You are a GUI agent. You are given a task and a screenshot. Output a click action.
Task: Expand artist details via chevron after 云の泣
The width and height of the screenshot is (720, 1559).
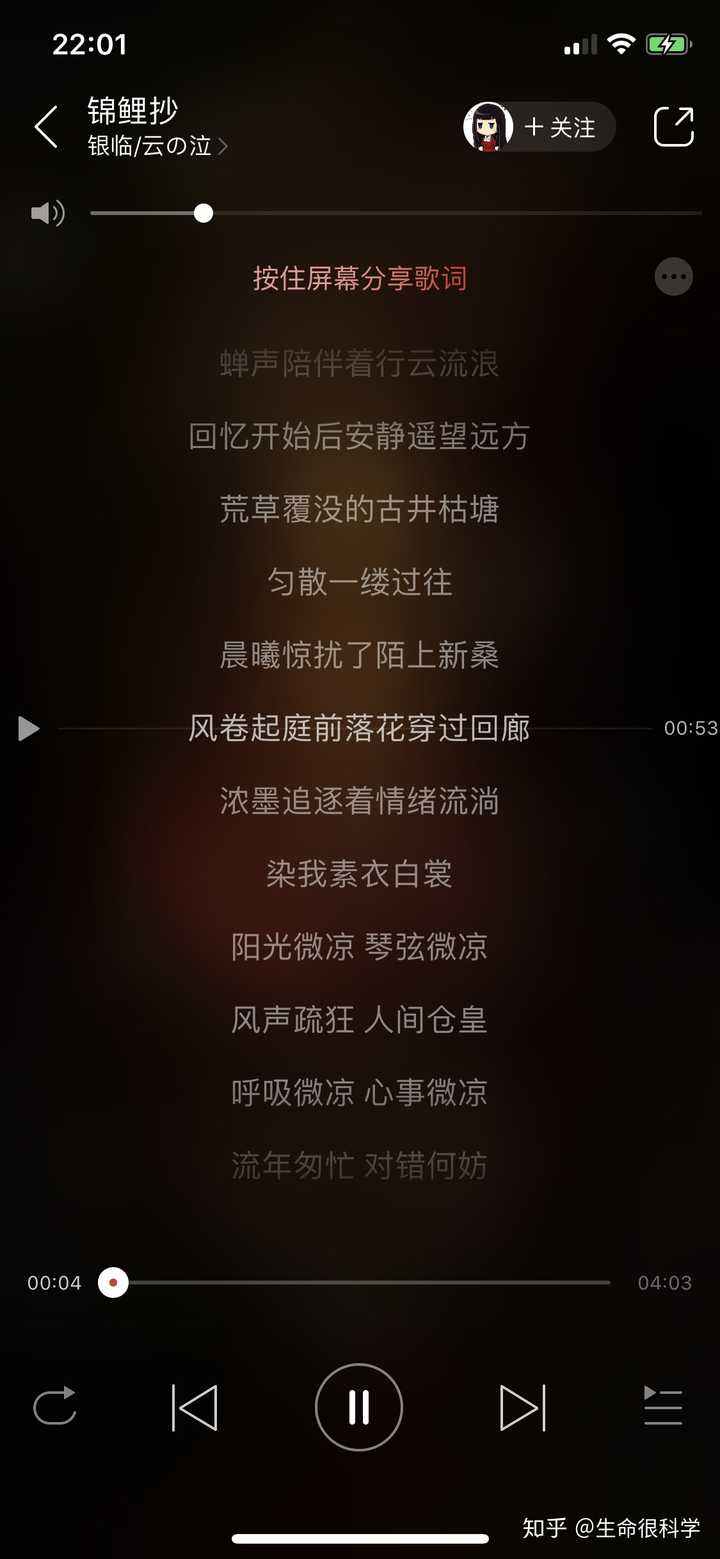[x=222, y=145]
